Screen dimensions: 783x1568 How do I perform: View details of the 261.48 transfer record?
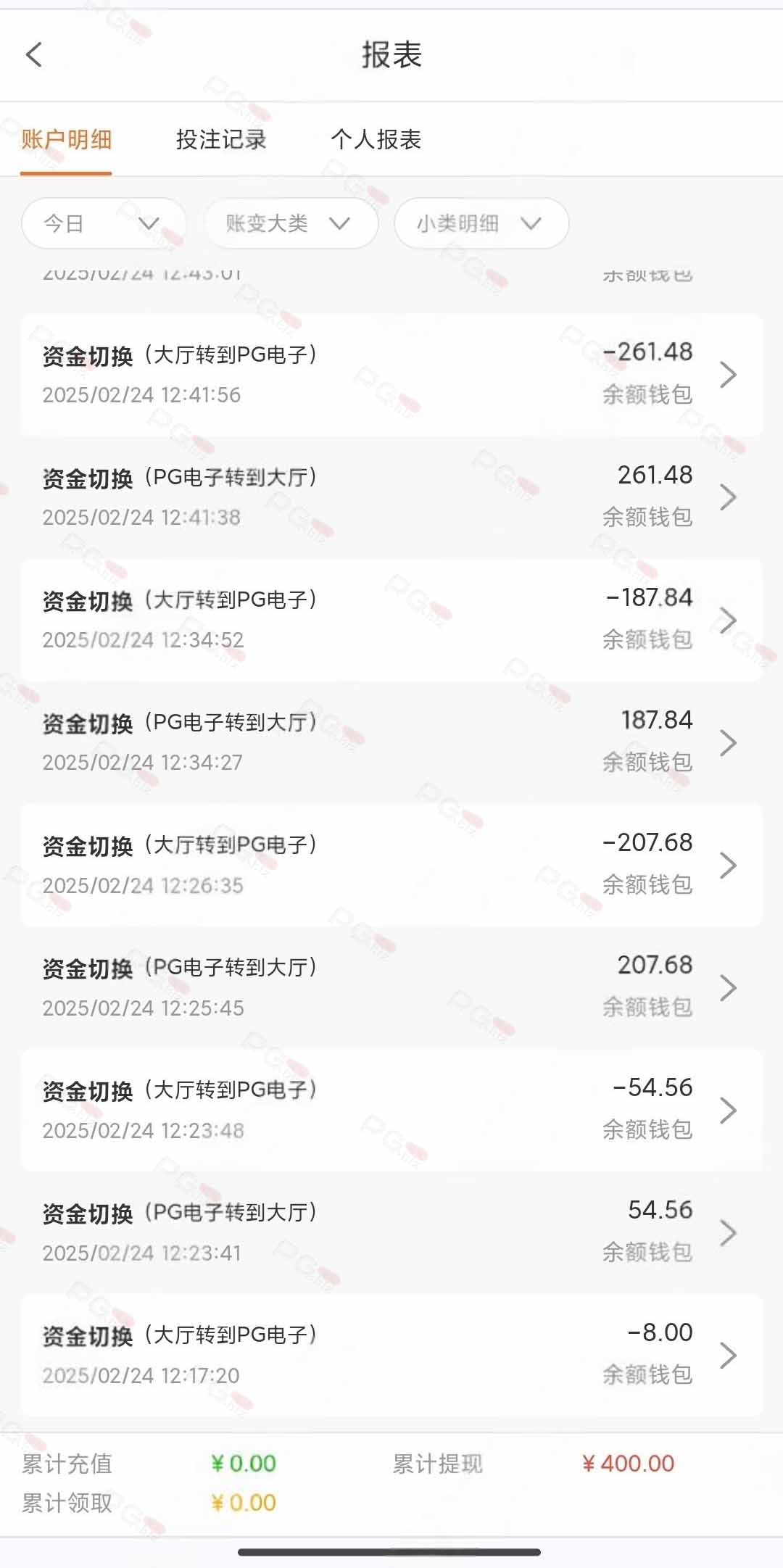(x=391, y=497)
